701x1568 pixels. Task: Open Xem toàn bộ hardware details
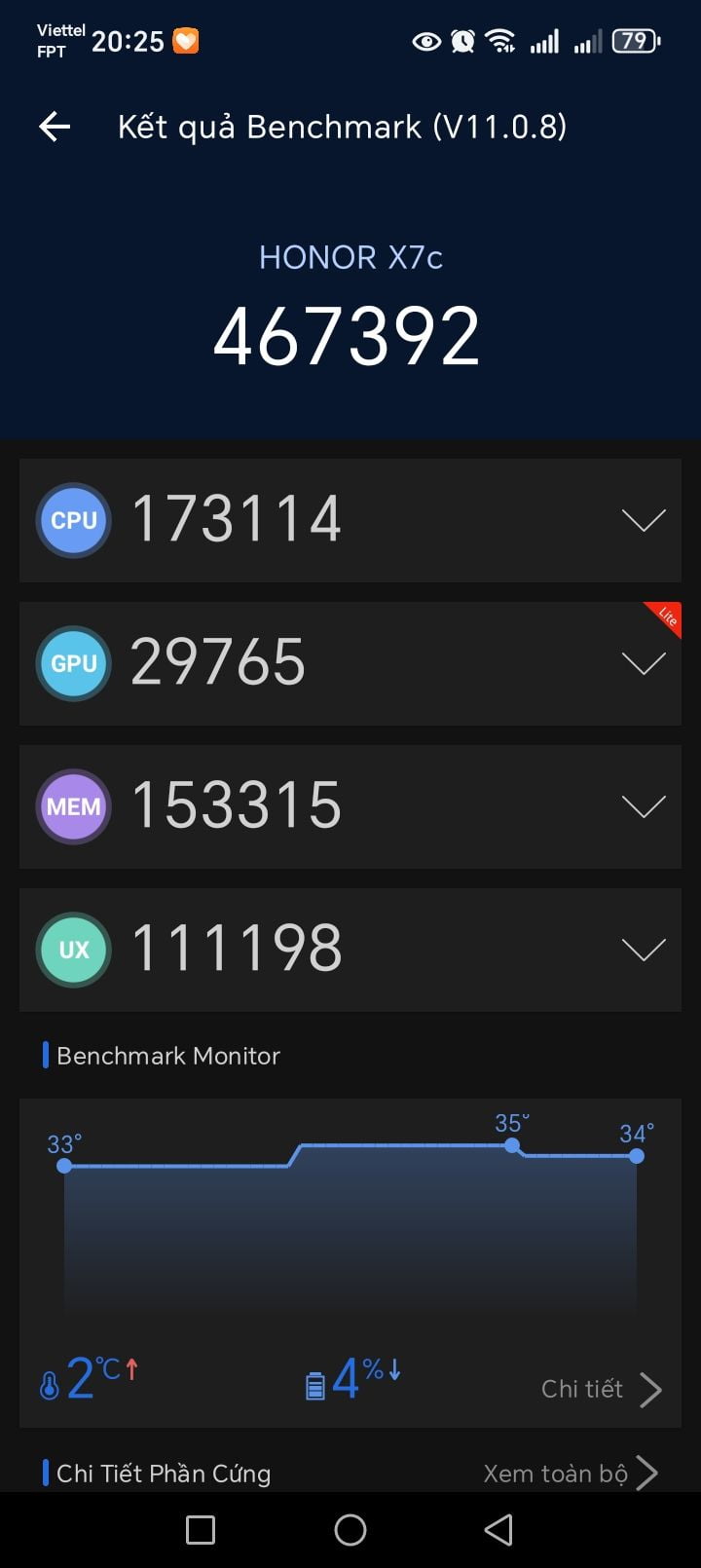pos(571,1474)
